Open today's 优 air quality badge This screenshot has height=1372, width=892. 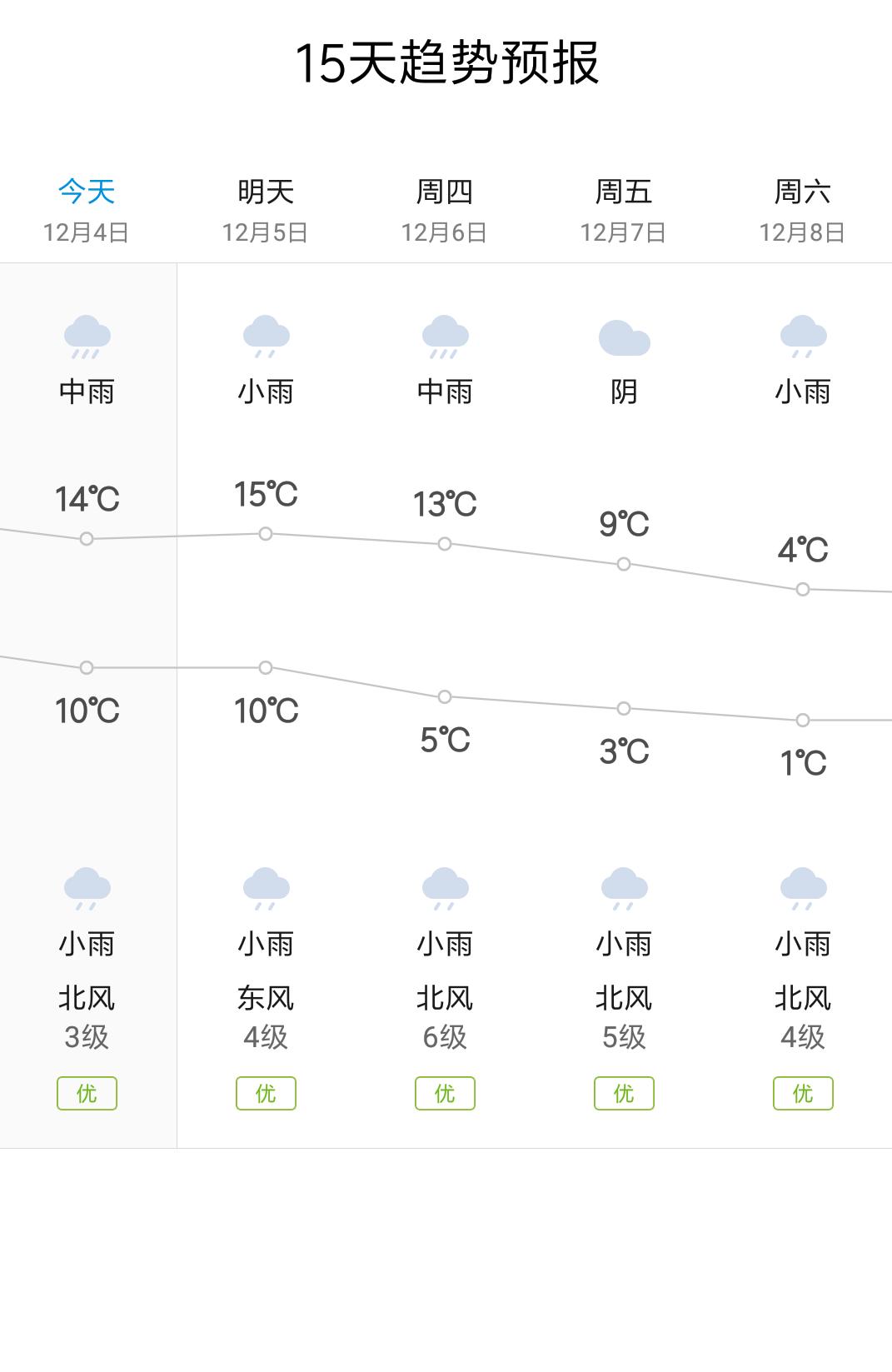[x=87, y=1091]
